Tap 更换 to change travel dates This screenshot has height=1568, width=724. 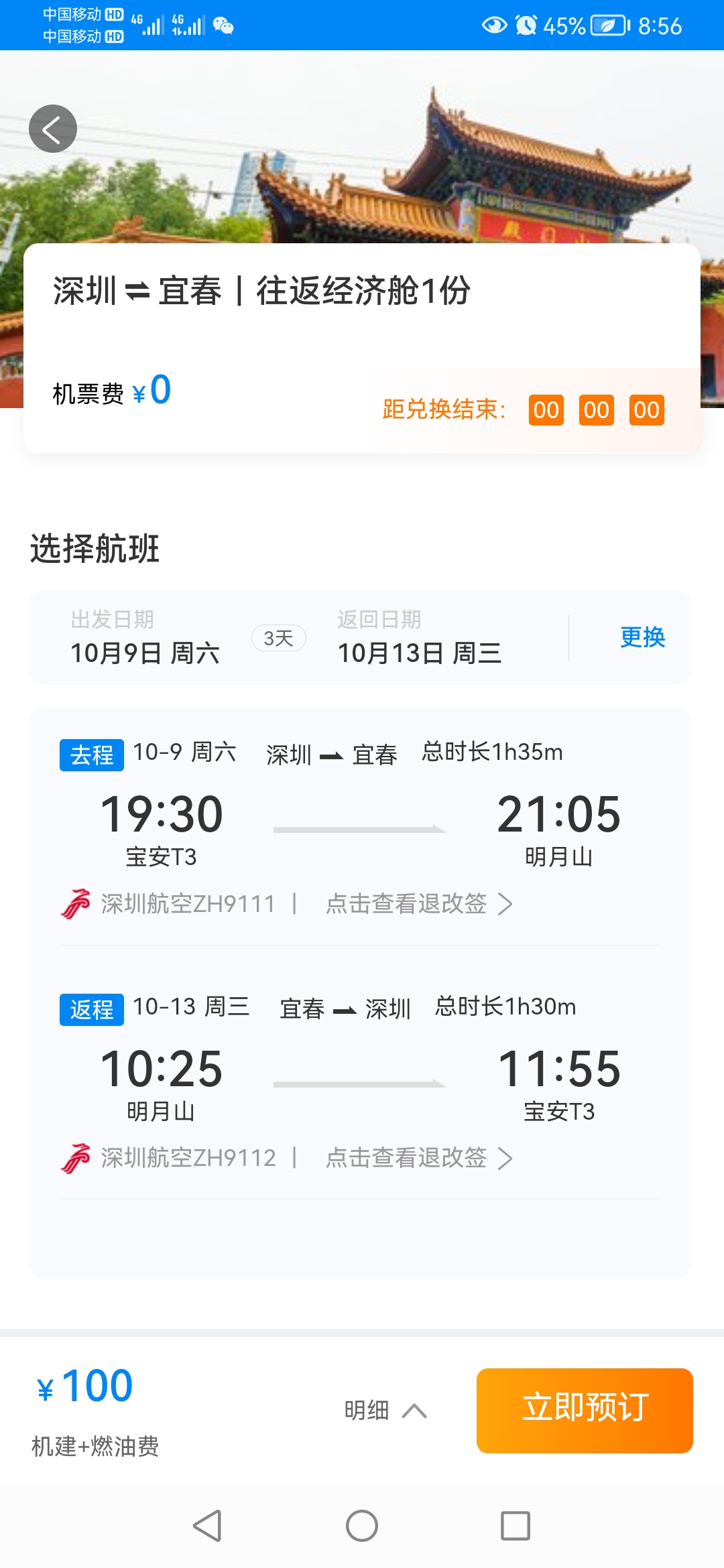tap(642, 637)
